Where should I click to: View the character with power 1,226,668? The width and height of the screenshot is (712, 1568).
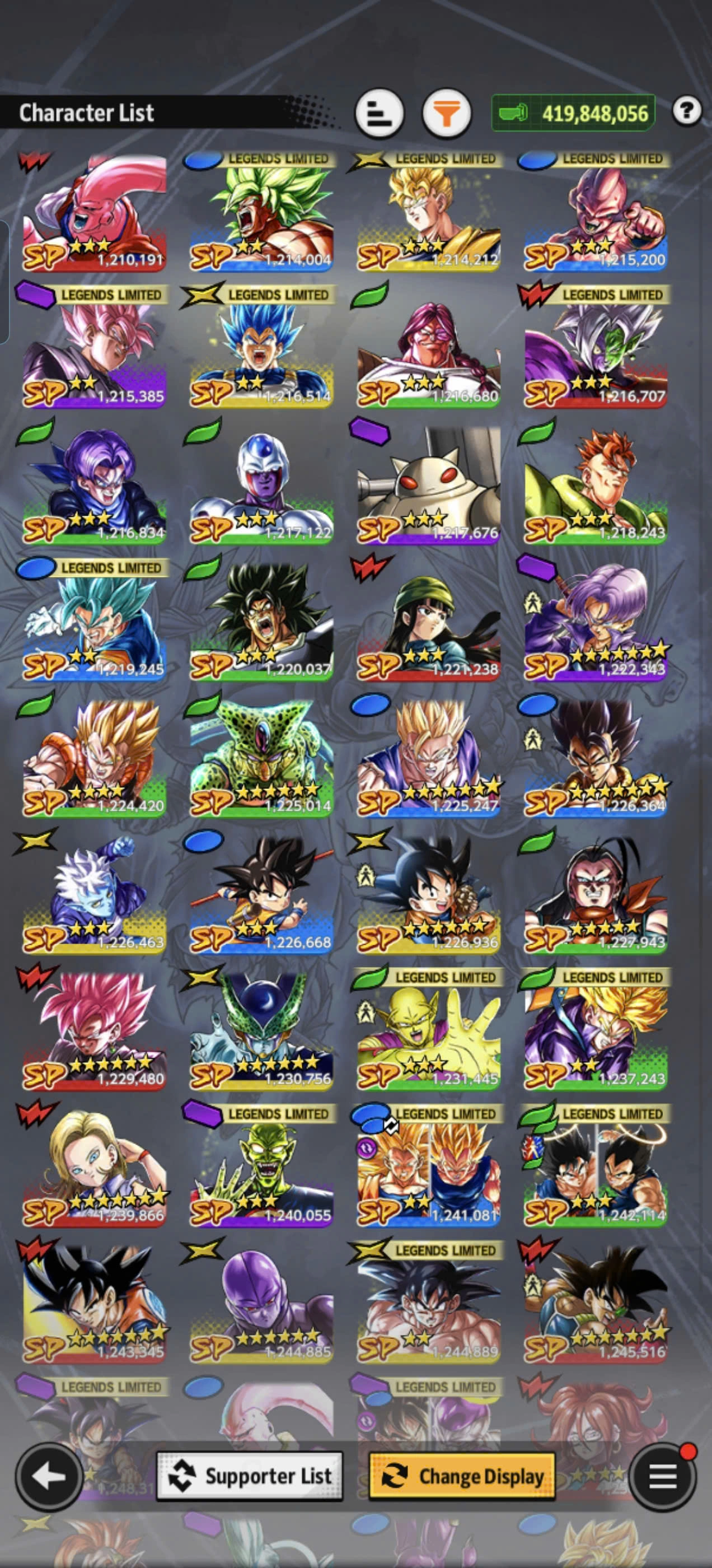(261, 895)
